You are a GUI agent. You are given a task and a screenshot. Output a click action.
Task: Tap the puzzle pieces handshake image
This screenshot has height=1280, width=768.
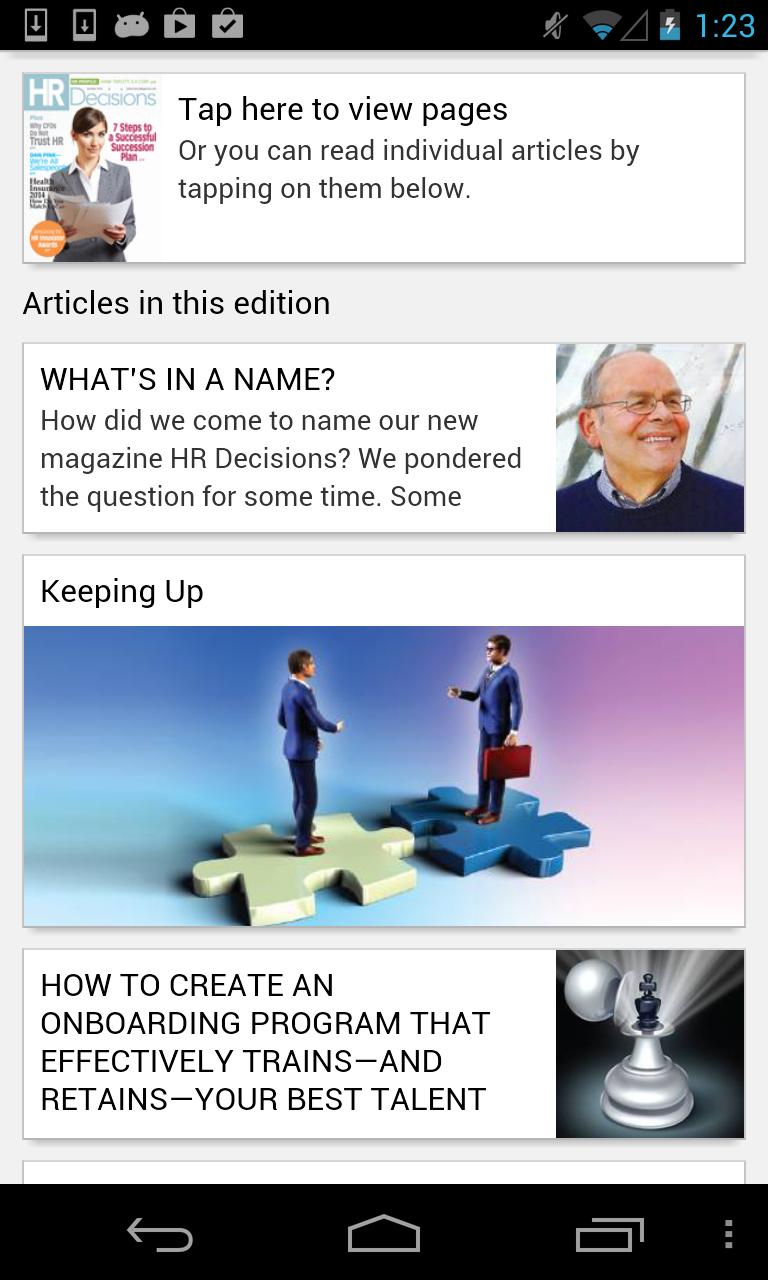[384, 776]
